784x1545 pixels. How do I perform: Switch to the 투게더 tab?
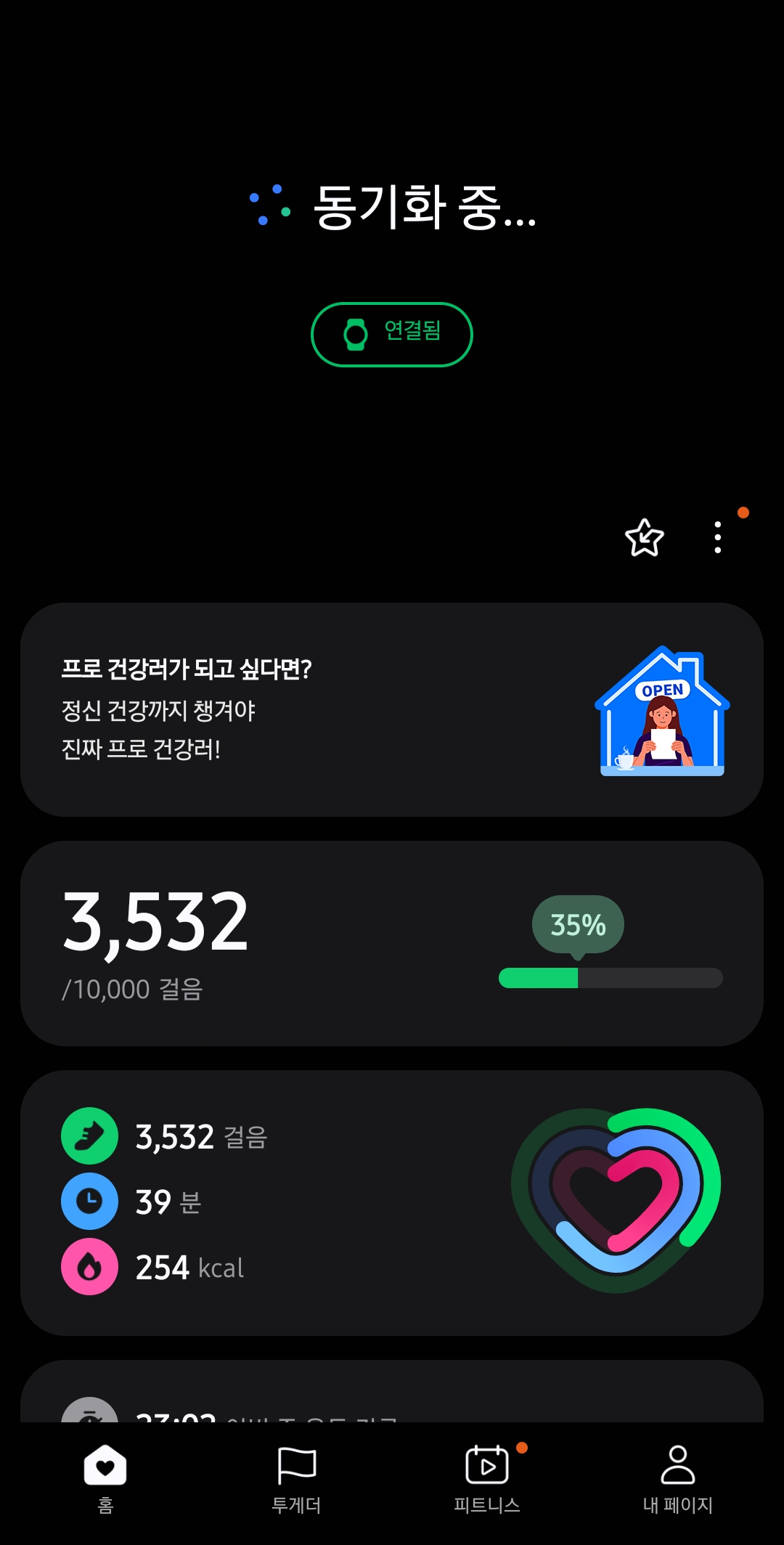point(296,1478)
